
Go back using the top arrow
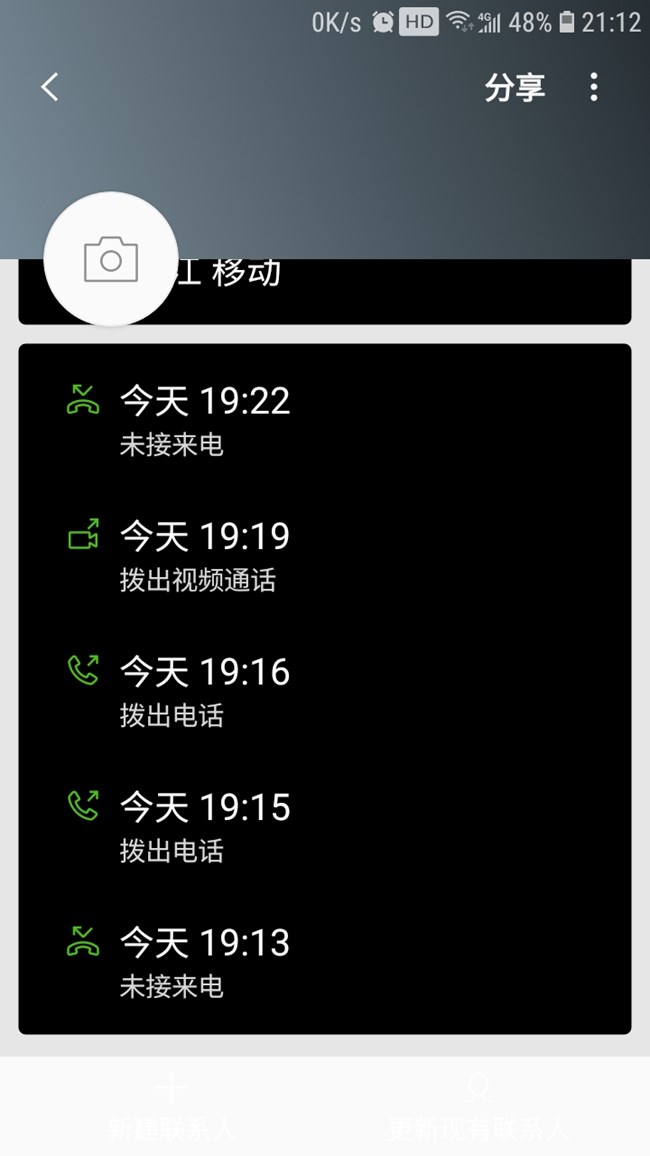point(50,88)
